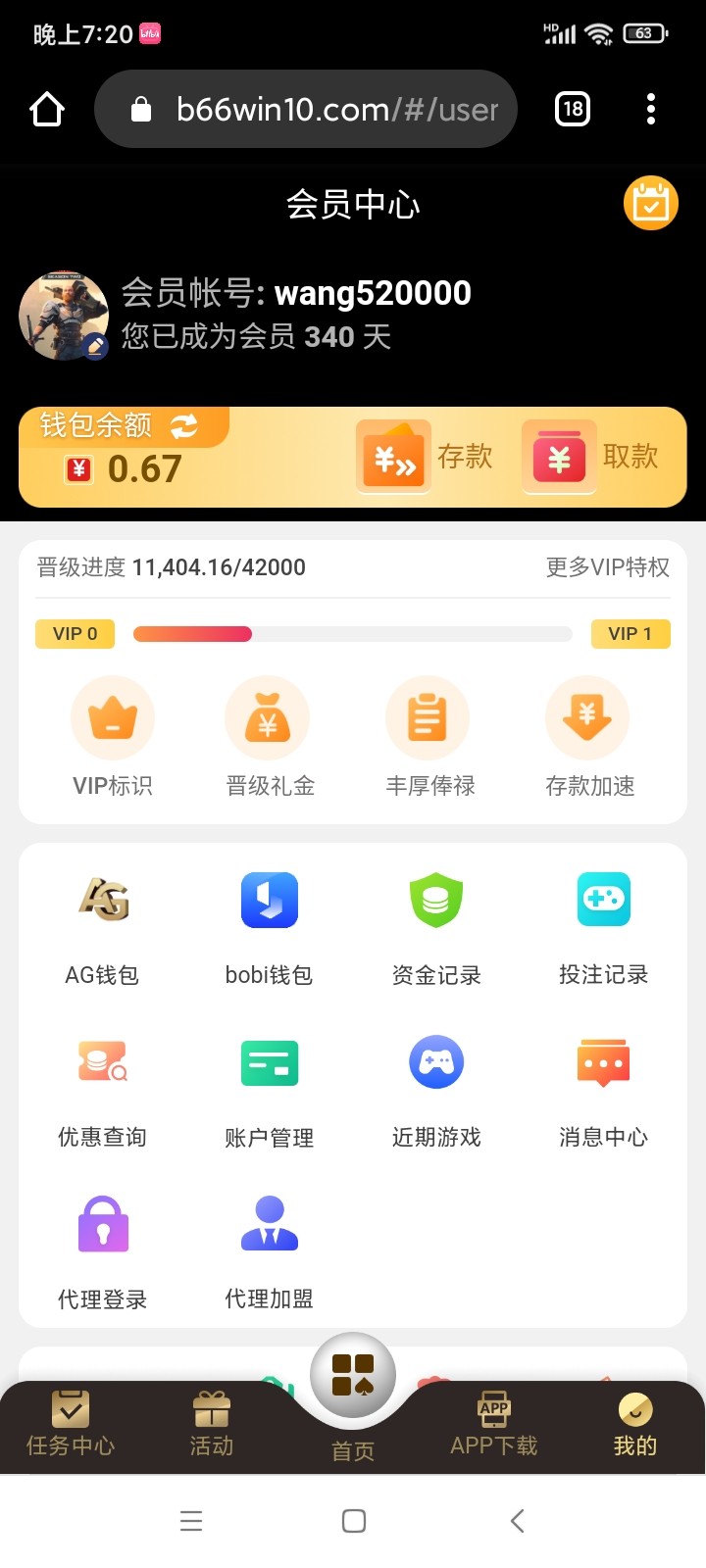The image size is (706, 1568).
Task: Open bobi钱包
Action: click(269, 926)
